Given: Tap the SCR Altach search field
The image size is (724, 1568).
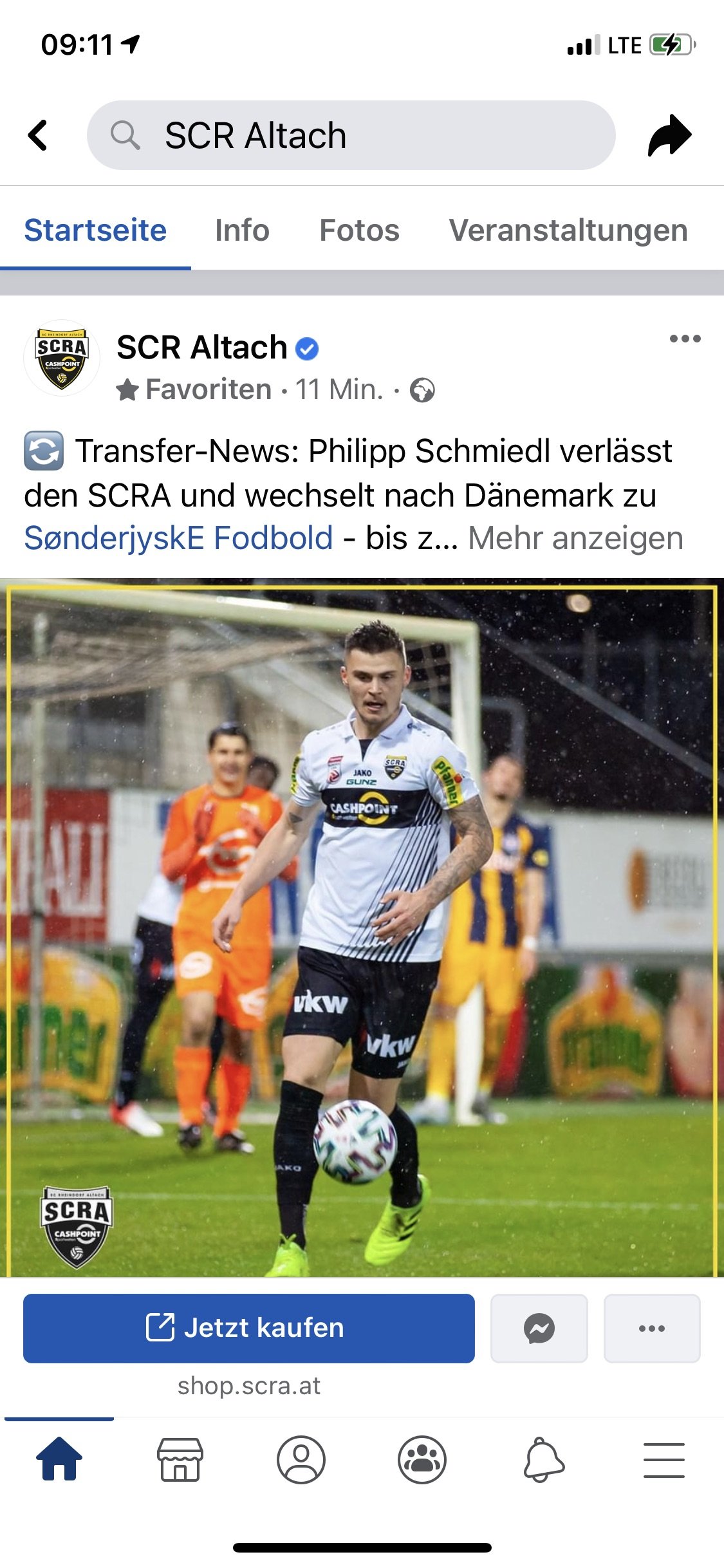Looking at the screenshot, I should click(x=351, y=135).
